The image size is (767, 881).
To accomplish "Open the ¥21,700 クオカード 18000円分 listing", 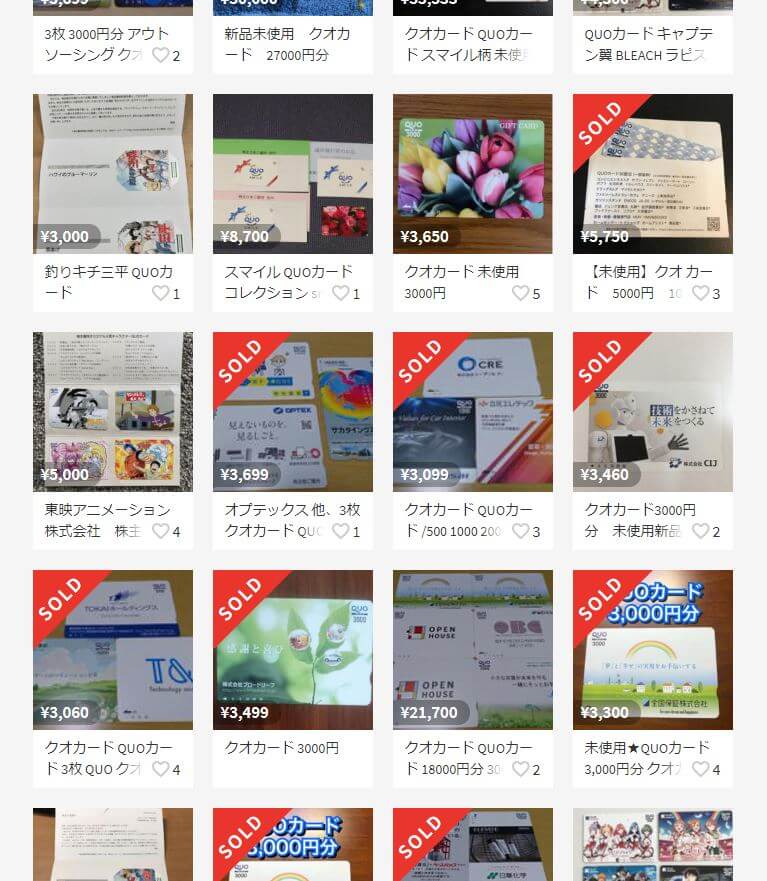I will (472, 650).
